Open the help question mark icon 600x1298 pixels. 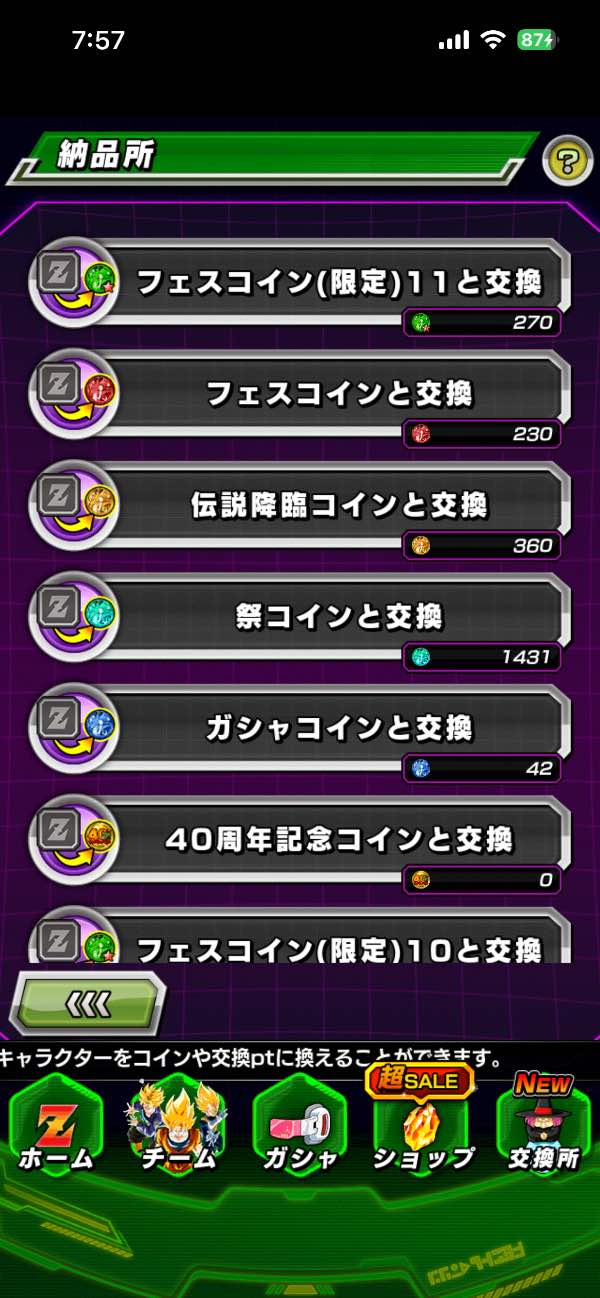tap(567, 162)
